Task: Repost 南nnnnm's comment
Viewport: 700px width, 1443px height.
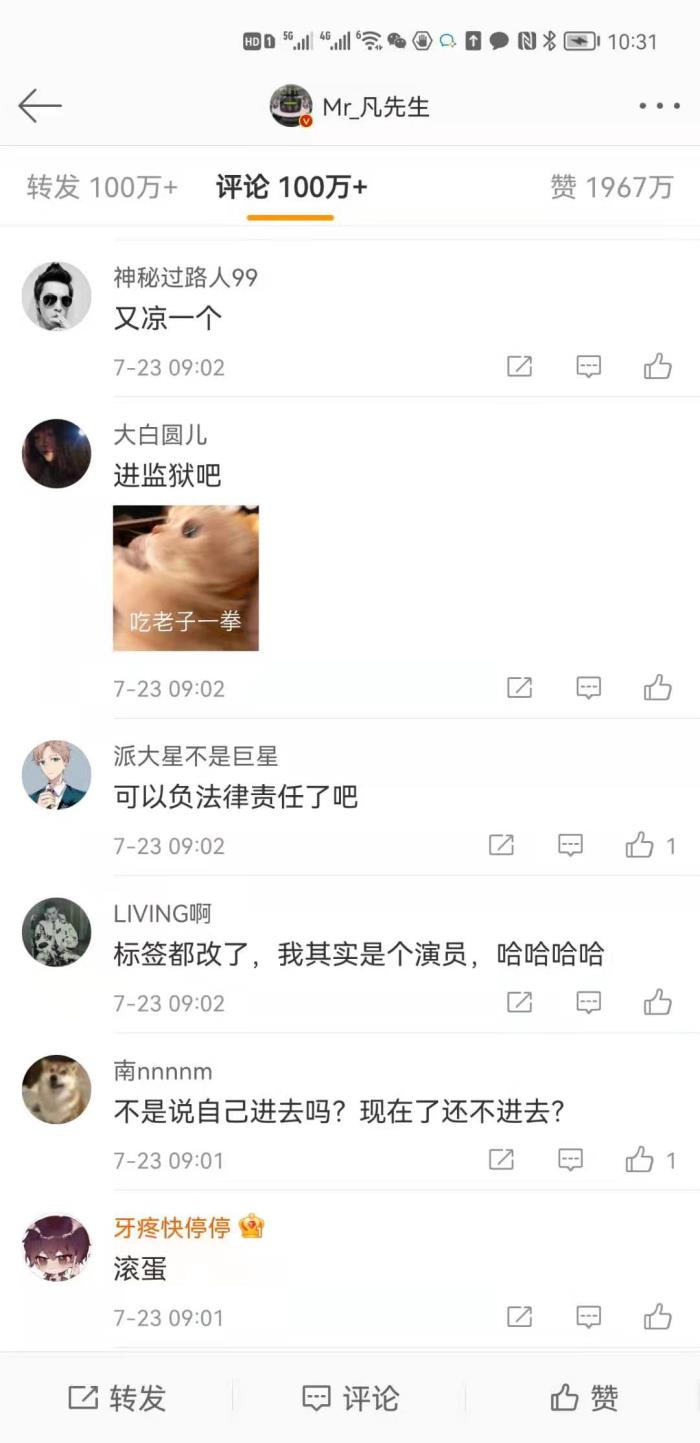Action: click(501, 1160)
